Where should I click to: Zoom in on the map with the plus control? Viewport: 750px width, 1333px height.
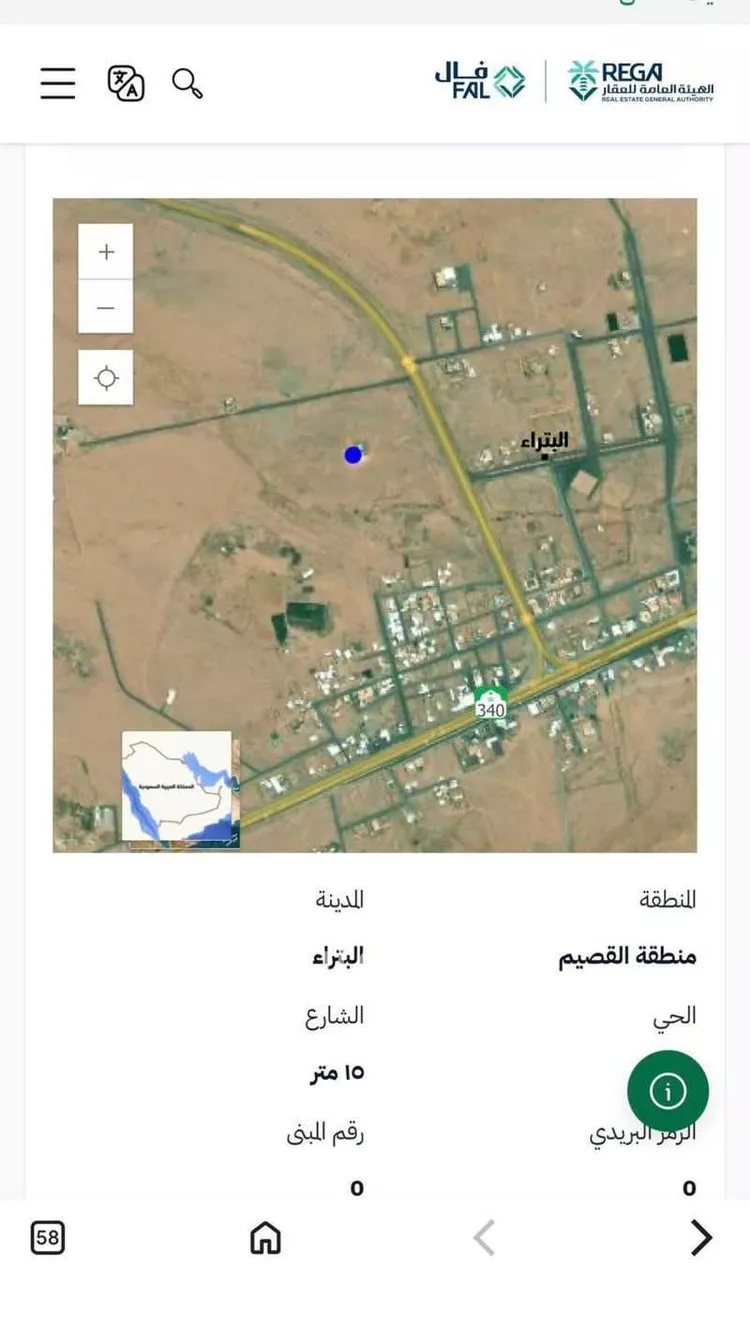tap(105, 251)
